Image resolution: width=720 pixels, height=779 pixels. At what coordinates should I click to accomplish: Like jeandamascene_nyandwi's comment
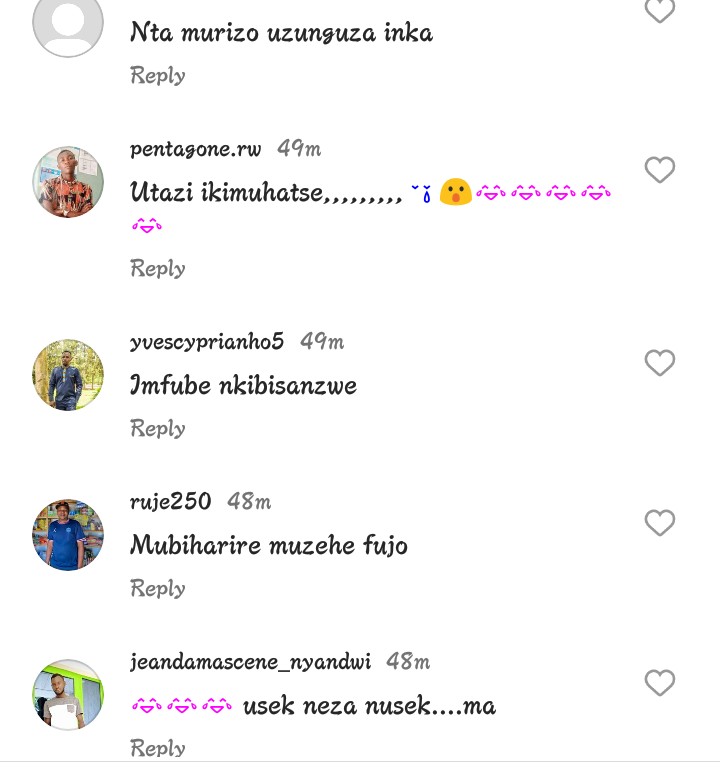[x=659, y=683]
